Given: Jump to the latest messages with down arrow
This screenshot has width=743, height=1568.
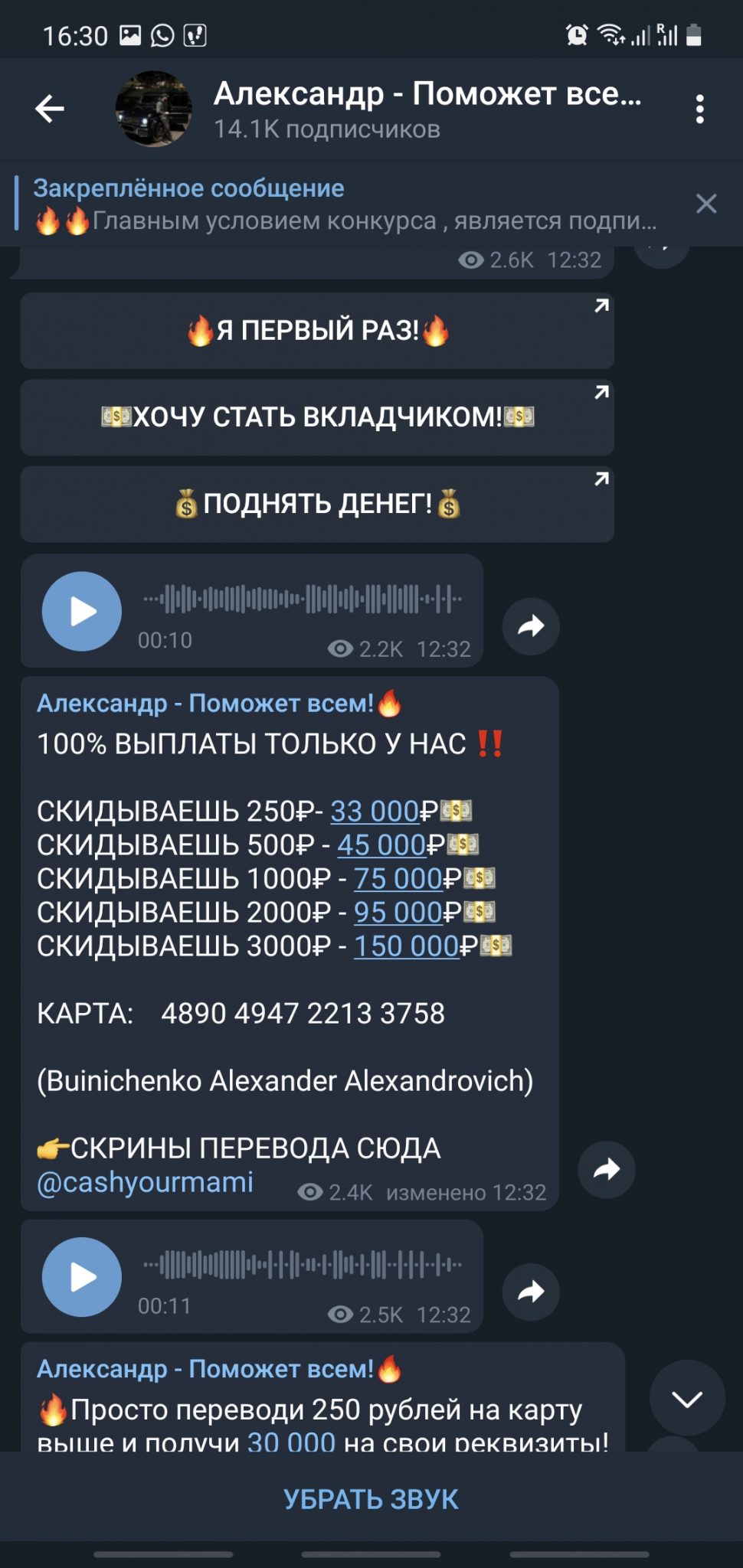Looking at the screenshot, I should click(x=687, y=1399).
